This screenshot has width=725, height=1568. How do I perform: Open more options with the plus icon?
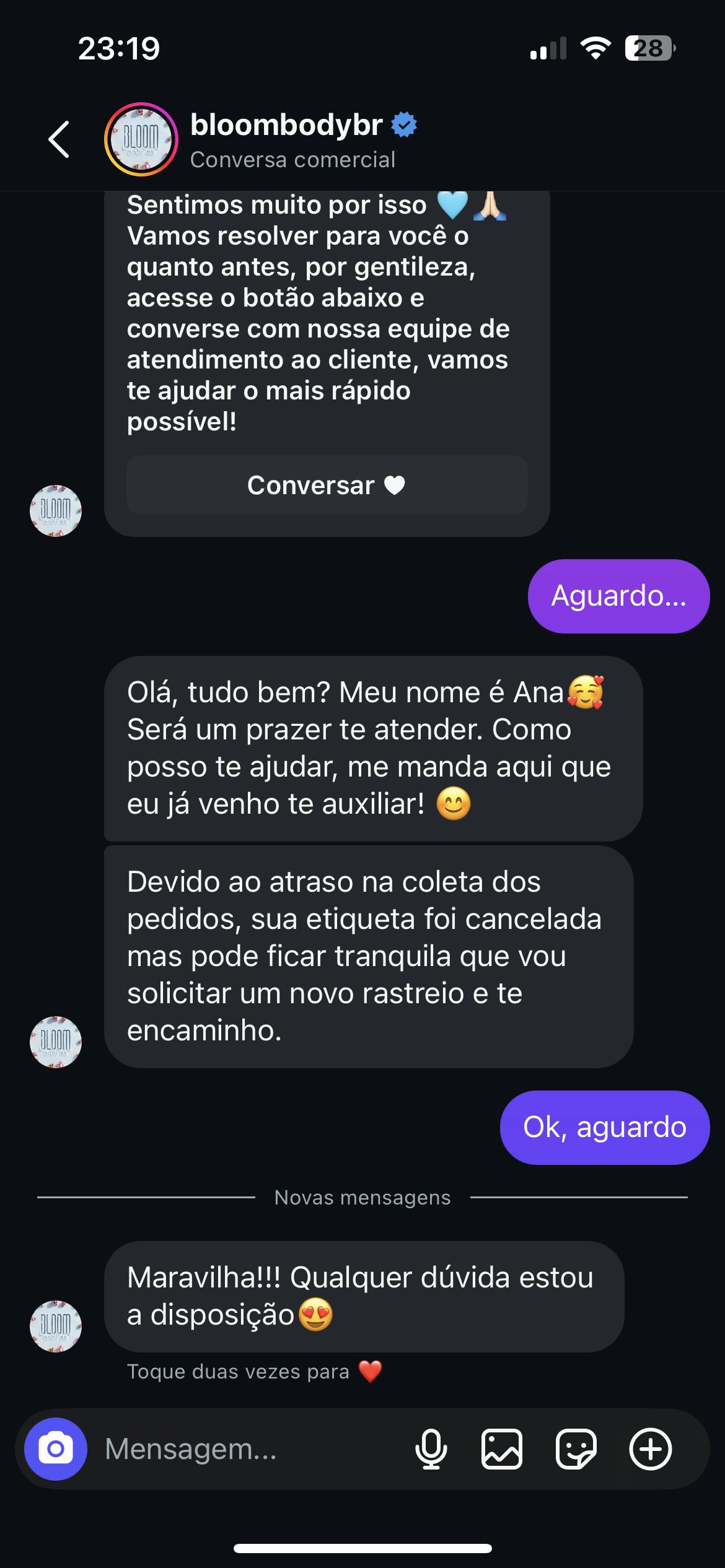click(650, 1449)
